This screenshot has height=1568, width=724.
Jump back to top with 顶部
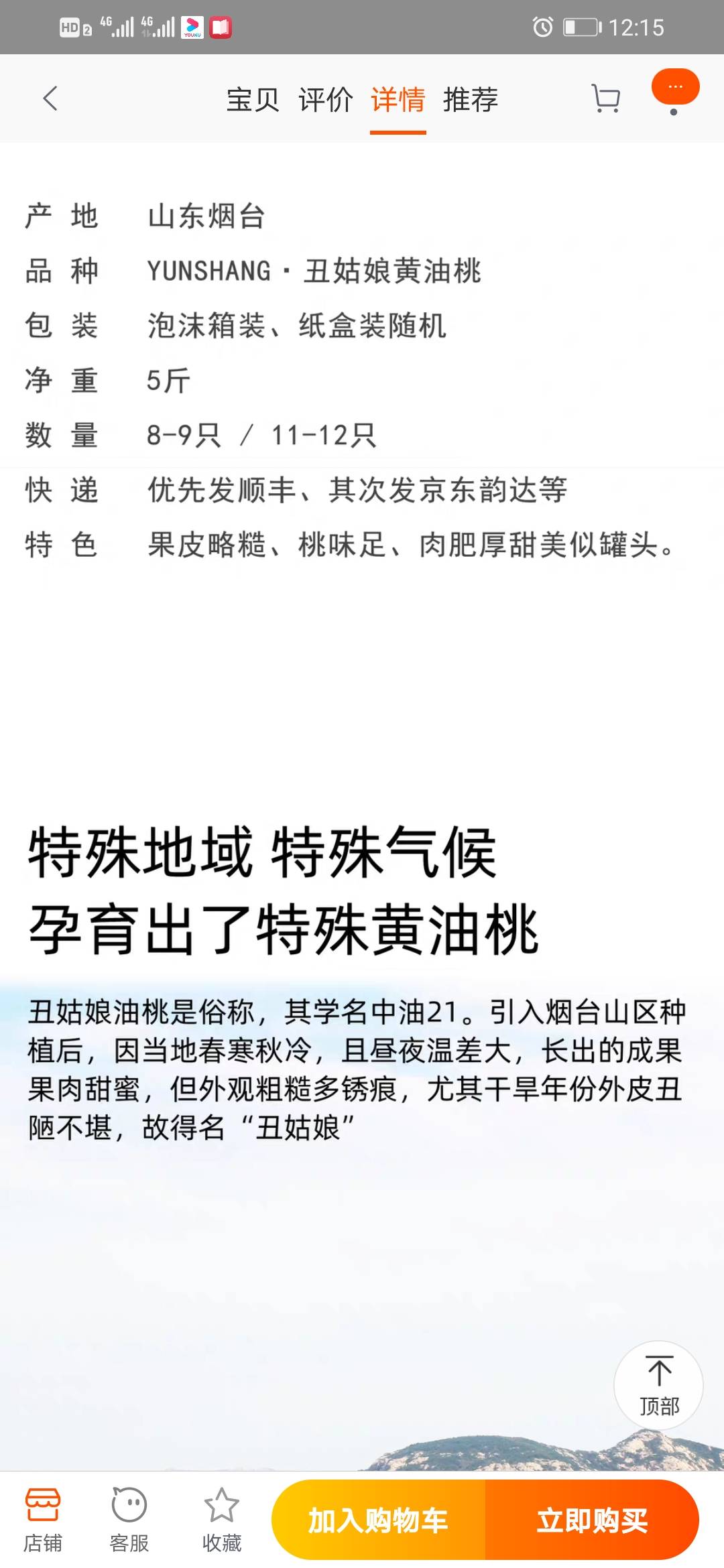tap(659, 1384)
